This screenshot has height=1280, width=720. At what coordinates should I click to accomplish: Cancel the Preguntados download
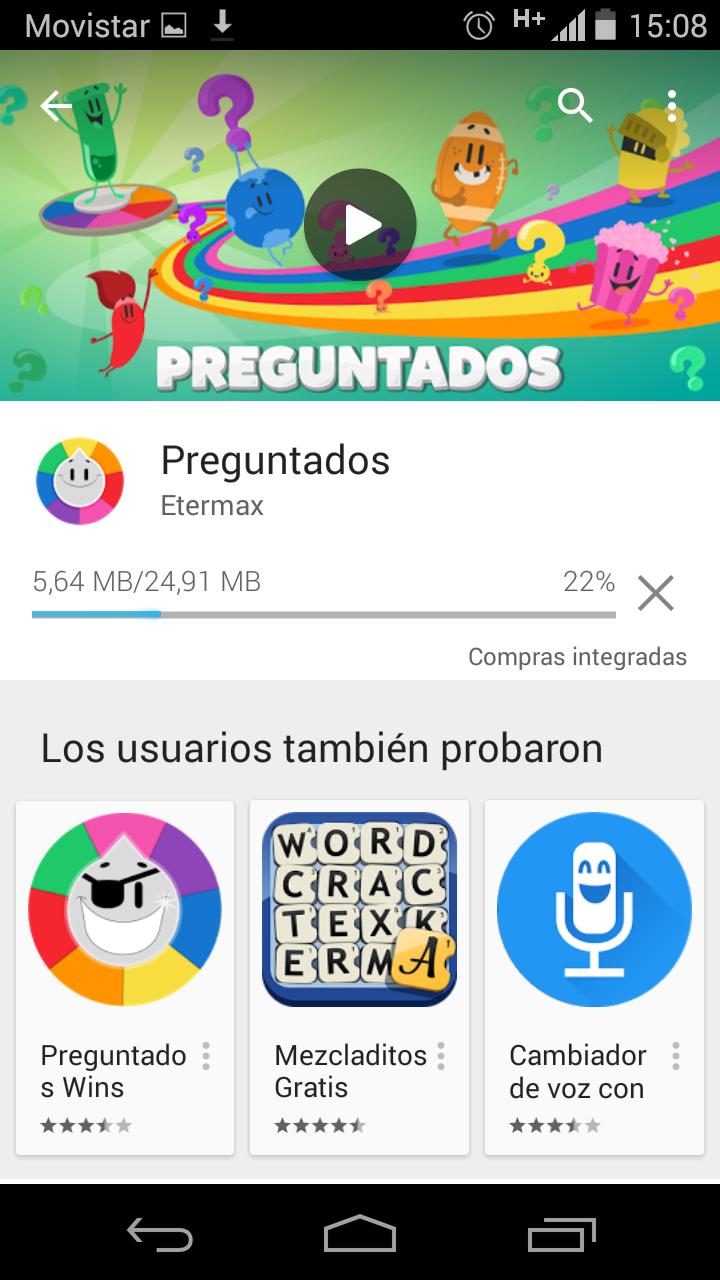click(656, 593)
